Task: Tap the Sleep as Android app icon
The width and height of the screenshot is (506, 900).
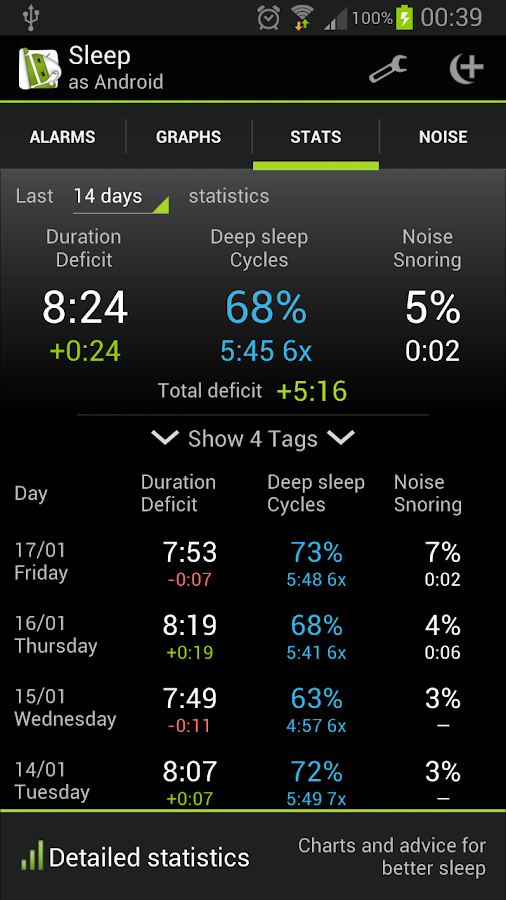Action: click(x=39, y=69)
